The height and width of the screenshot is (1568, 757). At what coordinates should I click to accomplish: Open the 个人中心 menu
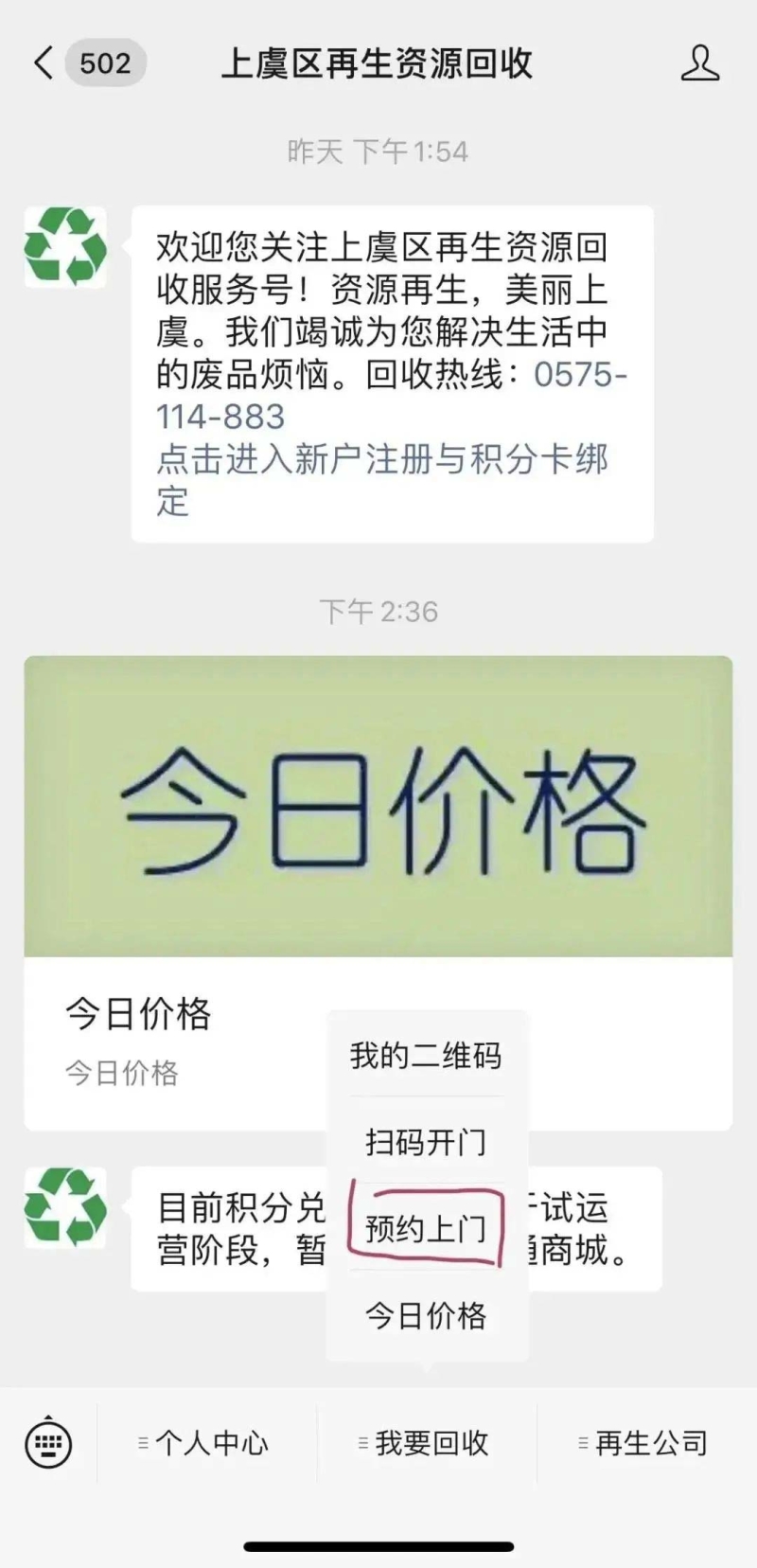[206, 1443]
